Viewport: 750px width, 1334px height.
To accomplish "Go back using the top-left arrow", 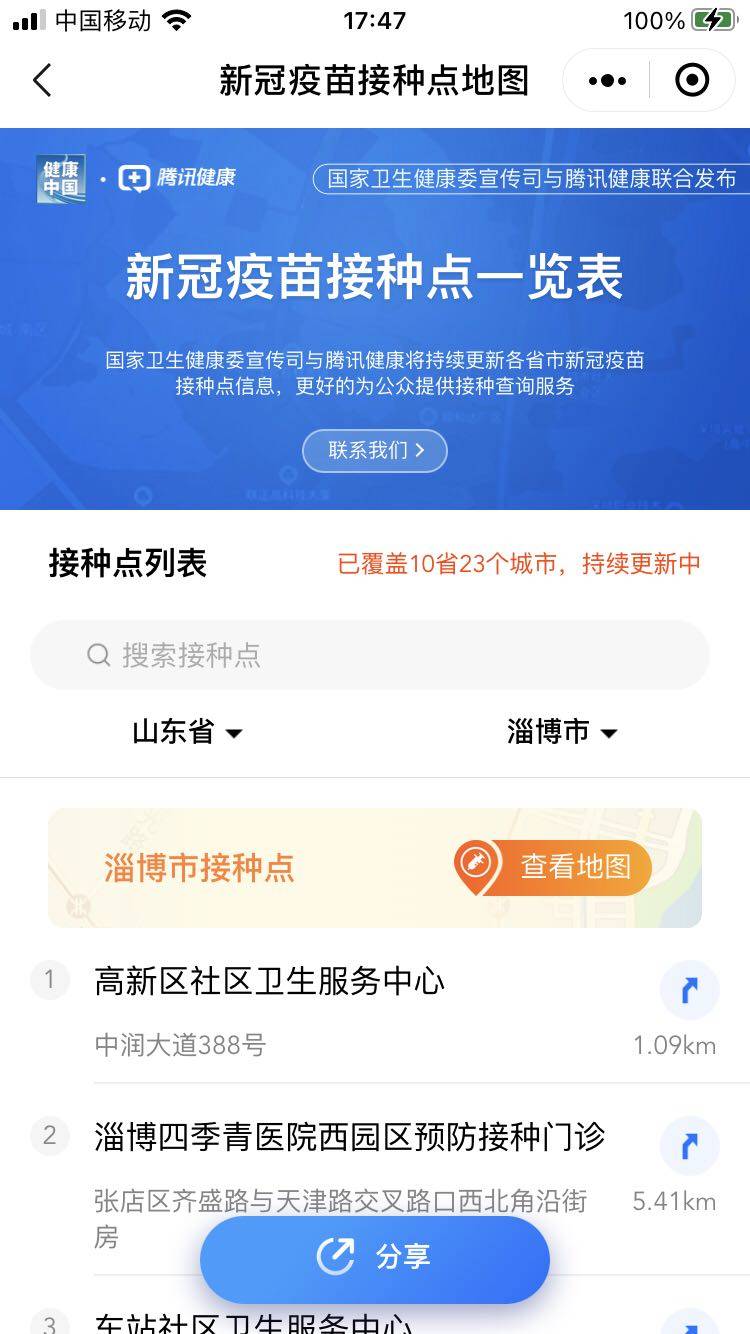I will click(x=42, y=80).
